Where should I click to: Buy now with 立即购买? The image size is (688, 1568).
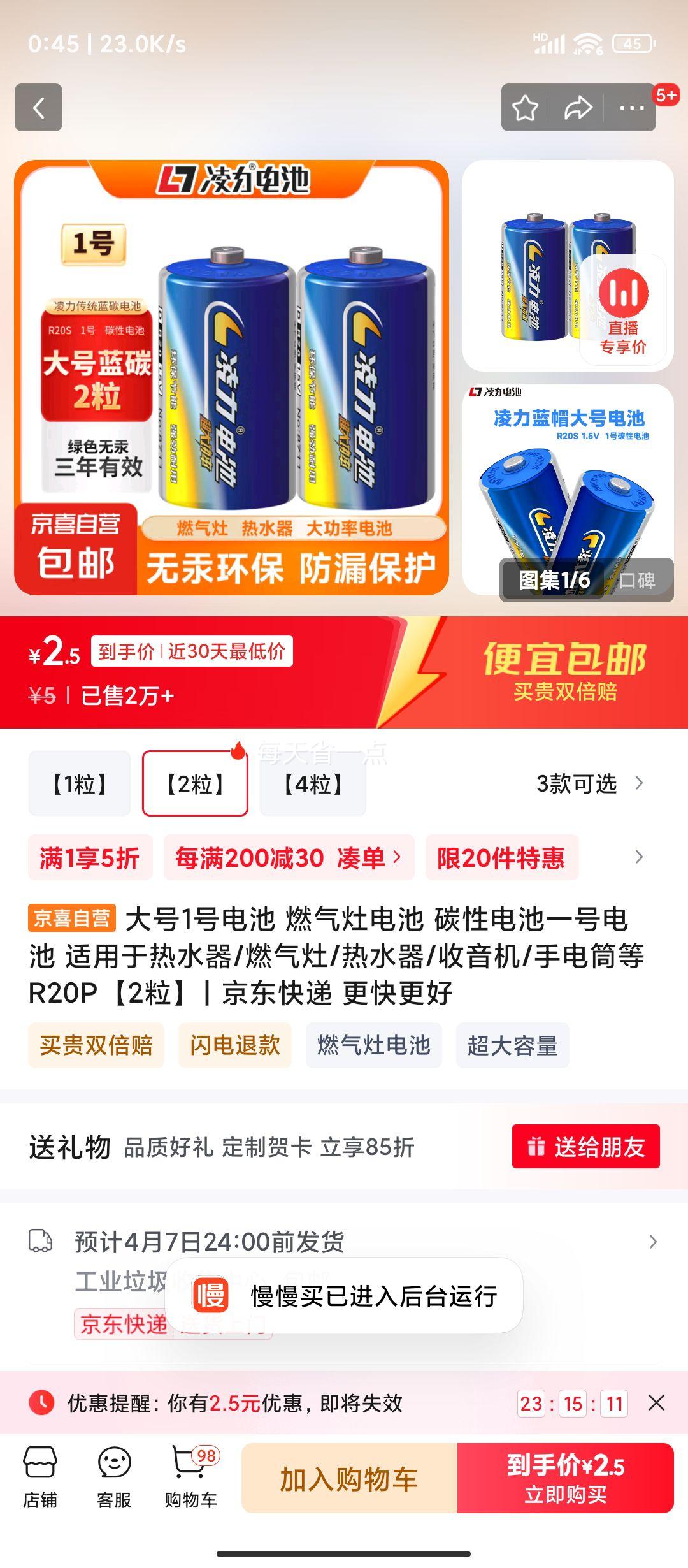(566, 1478)
